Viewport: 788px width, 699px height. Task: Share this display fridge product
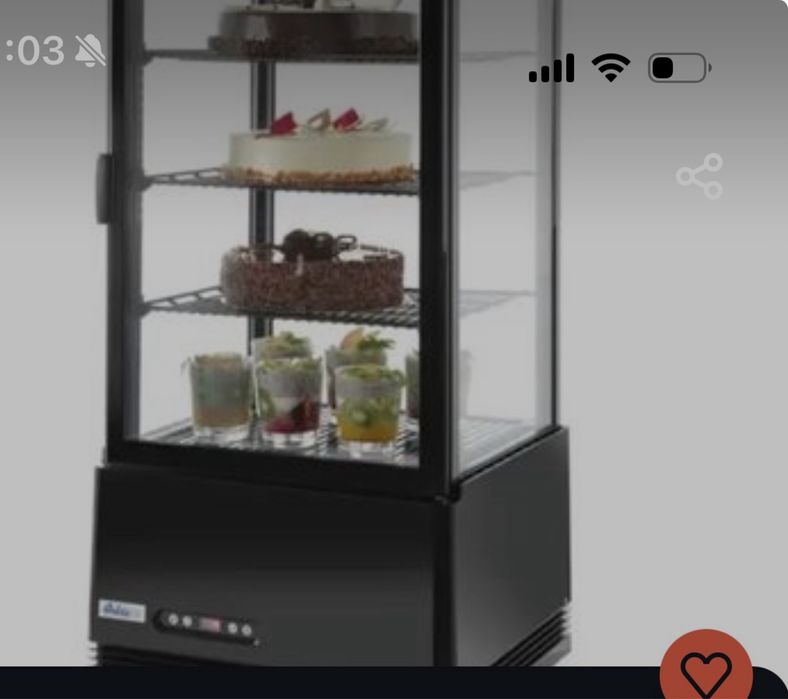click(x=699, y=177)
